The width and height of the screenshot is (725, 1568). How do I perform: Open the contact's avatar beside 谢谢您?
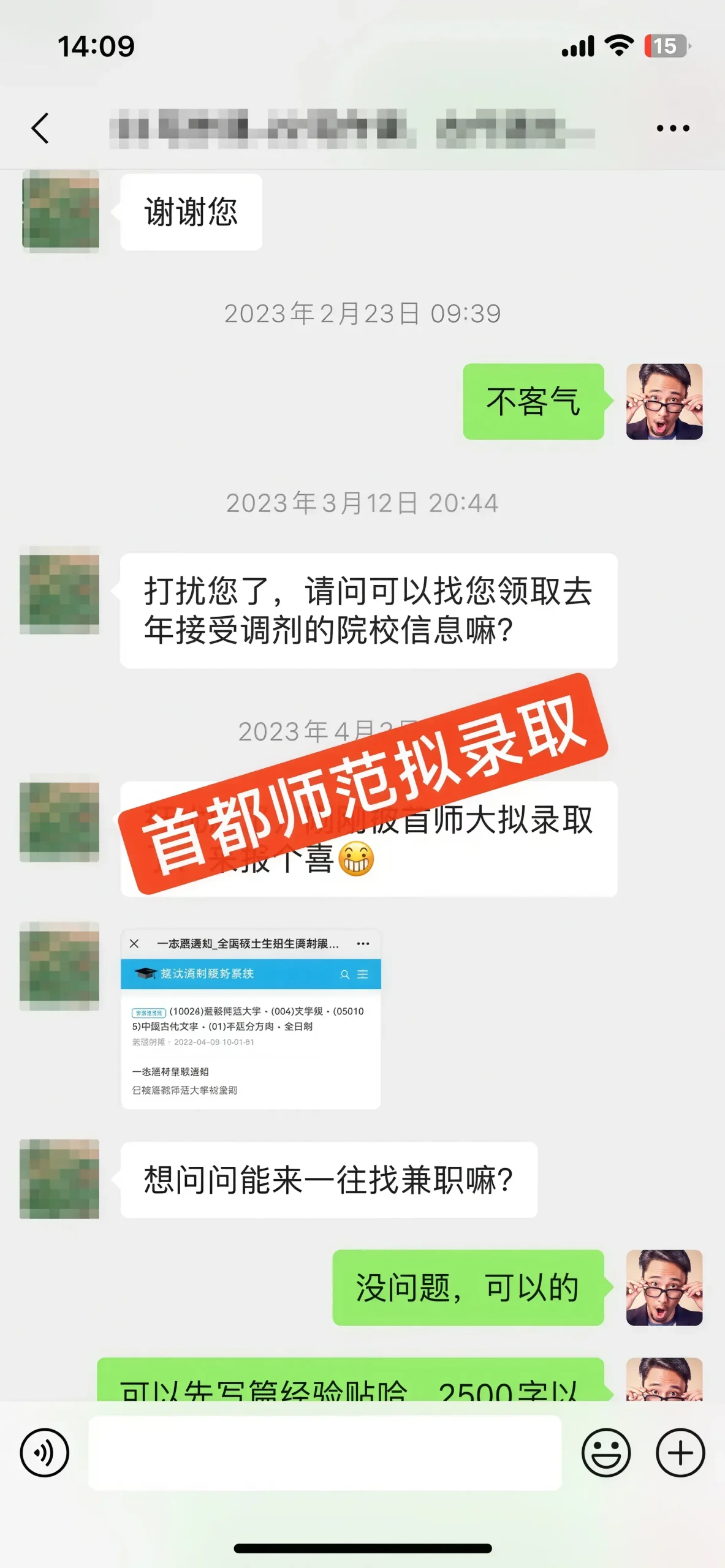click(x=61, y=211)
